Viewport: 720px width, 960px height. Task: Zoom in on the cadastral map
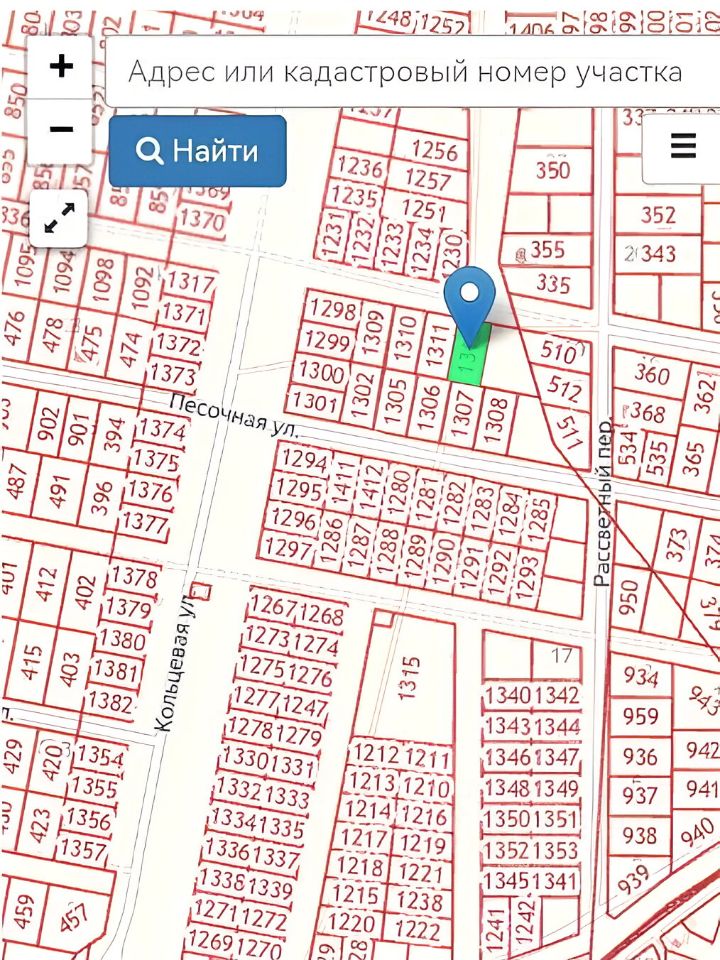click(x=61, y=67)
